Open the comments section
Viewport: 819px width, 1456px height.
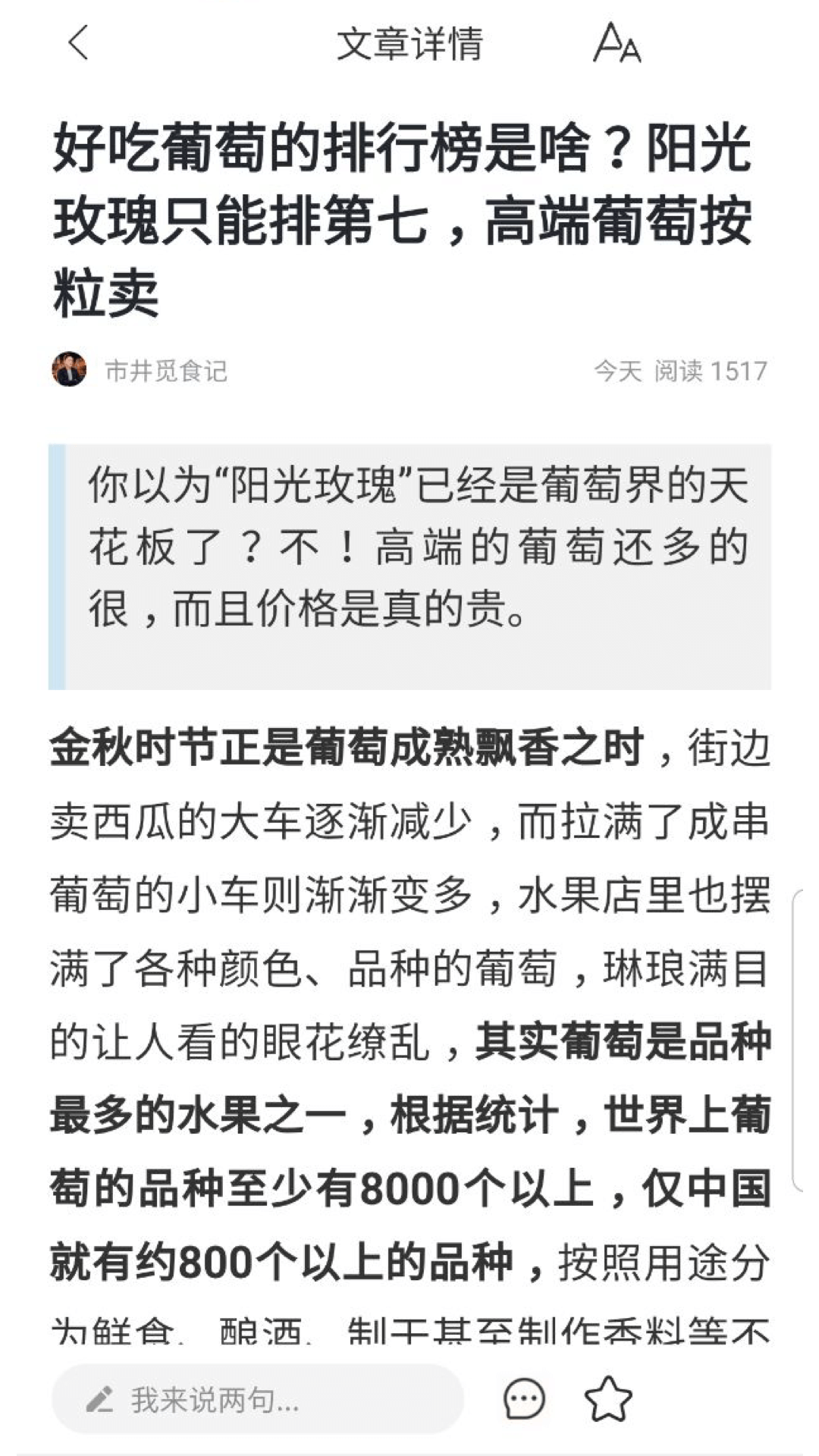click(524, 1398)
